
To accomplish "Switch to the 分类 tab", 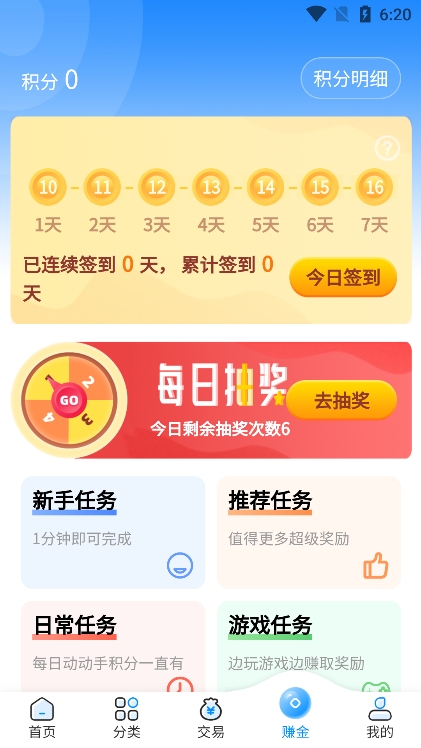I will point(126,718).
